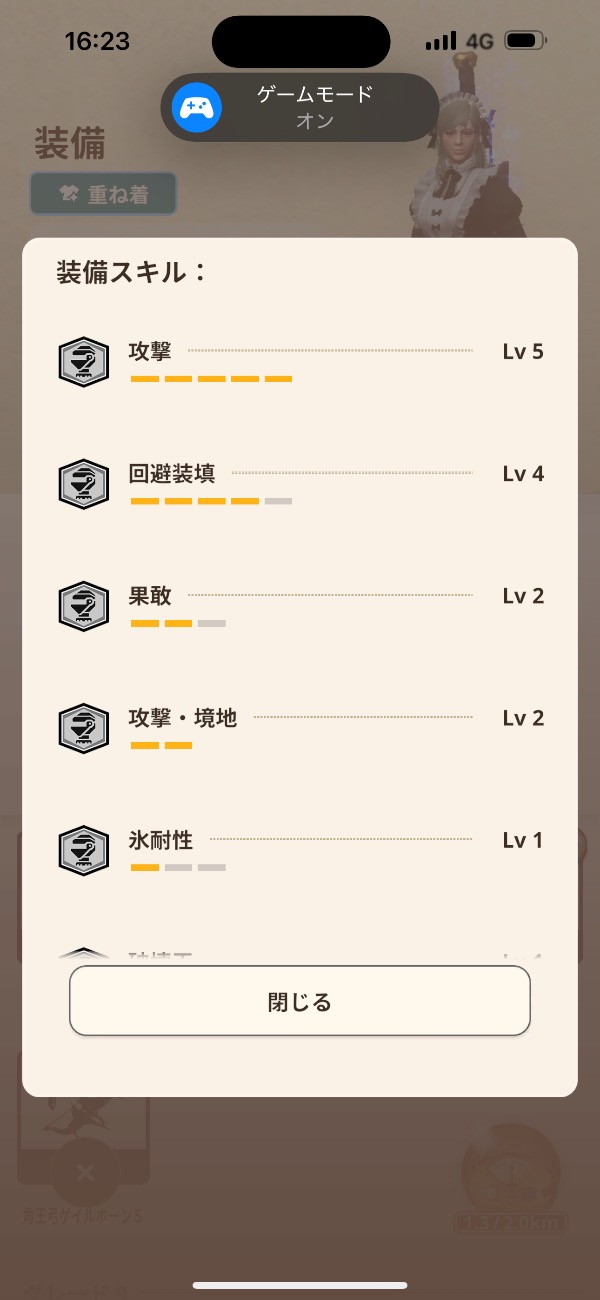Image resolution: width=600 pixels, height=1300 pixels.
Task: Tap the ゲームモード オン banner
Action: point(300,107)
